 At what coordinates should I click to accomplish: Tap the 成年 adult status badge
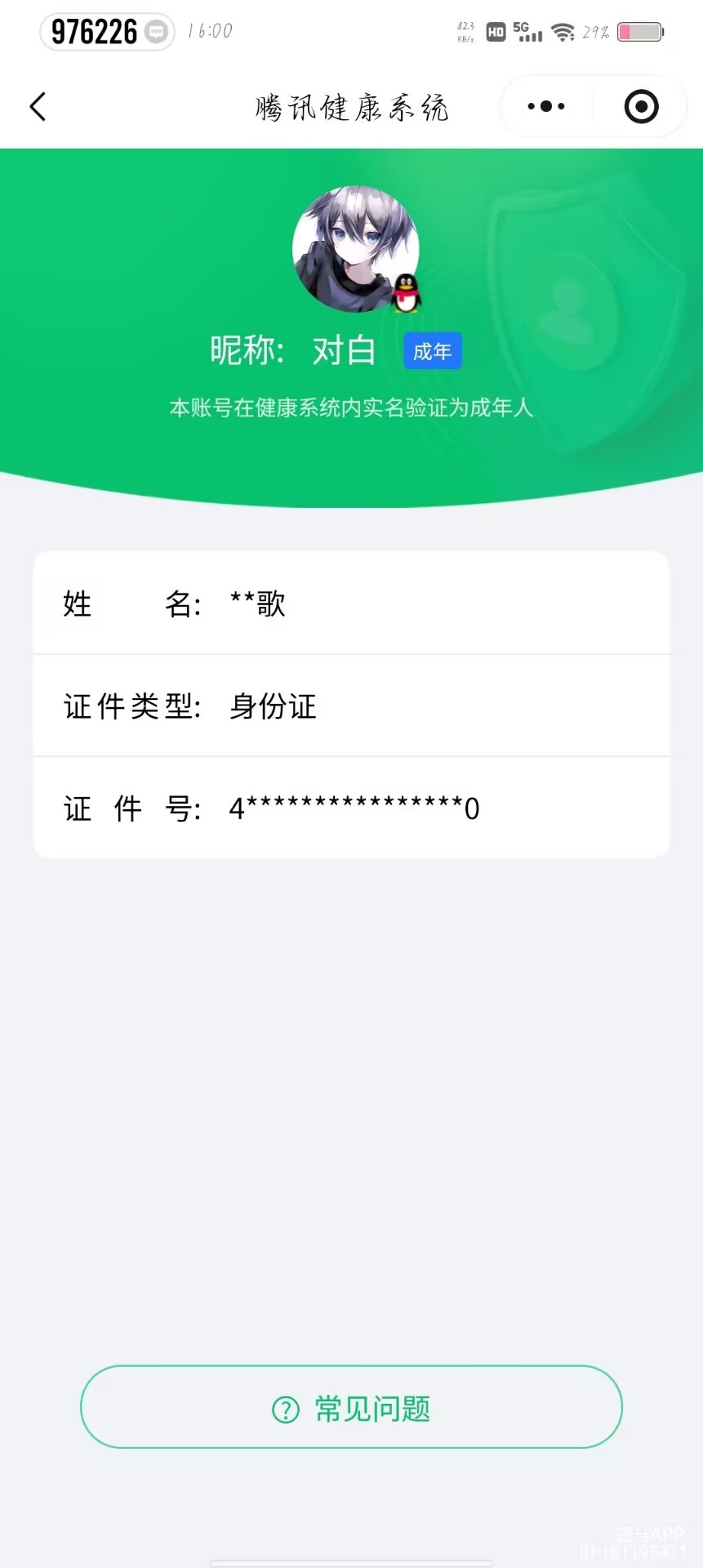coord(433,351)
